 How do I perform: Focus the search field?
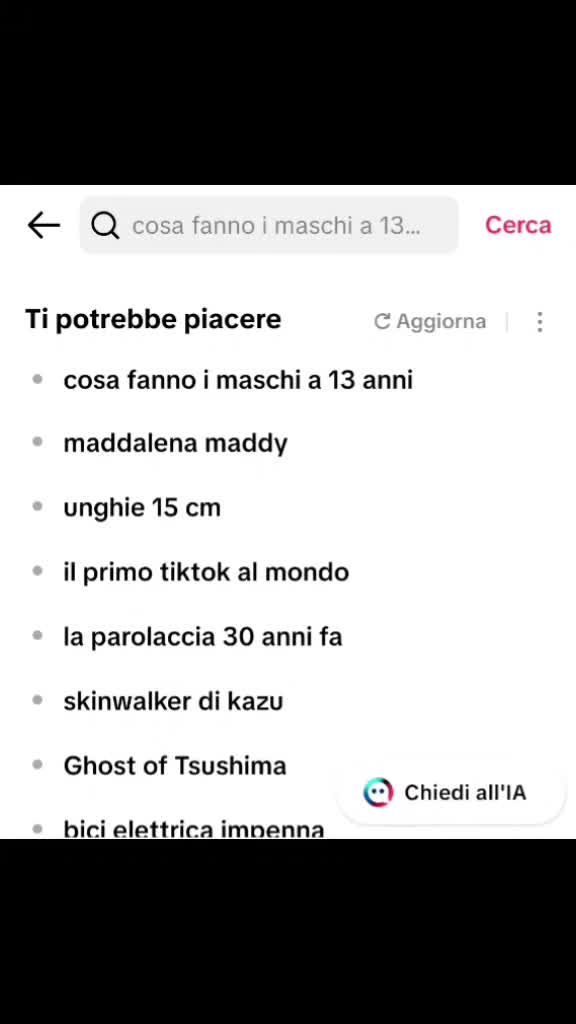[269, 225]
